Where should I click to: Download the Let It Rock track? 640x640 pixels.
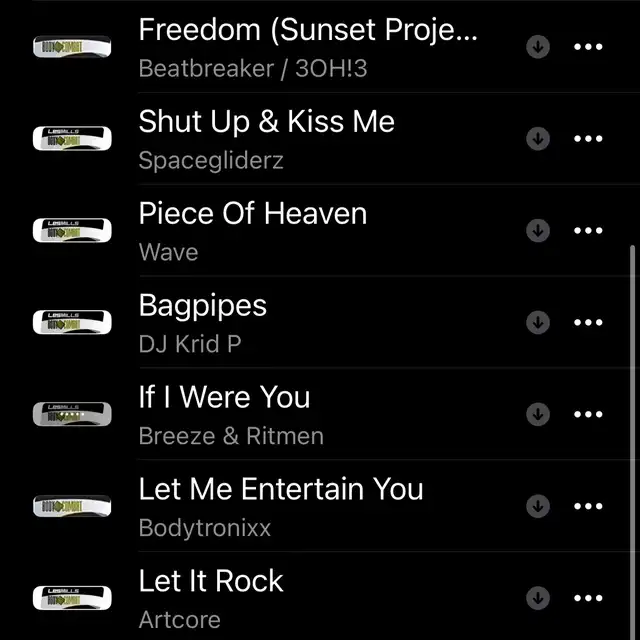pyautogui.click(x=538, y=598)
